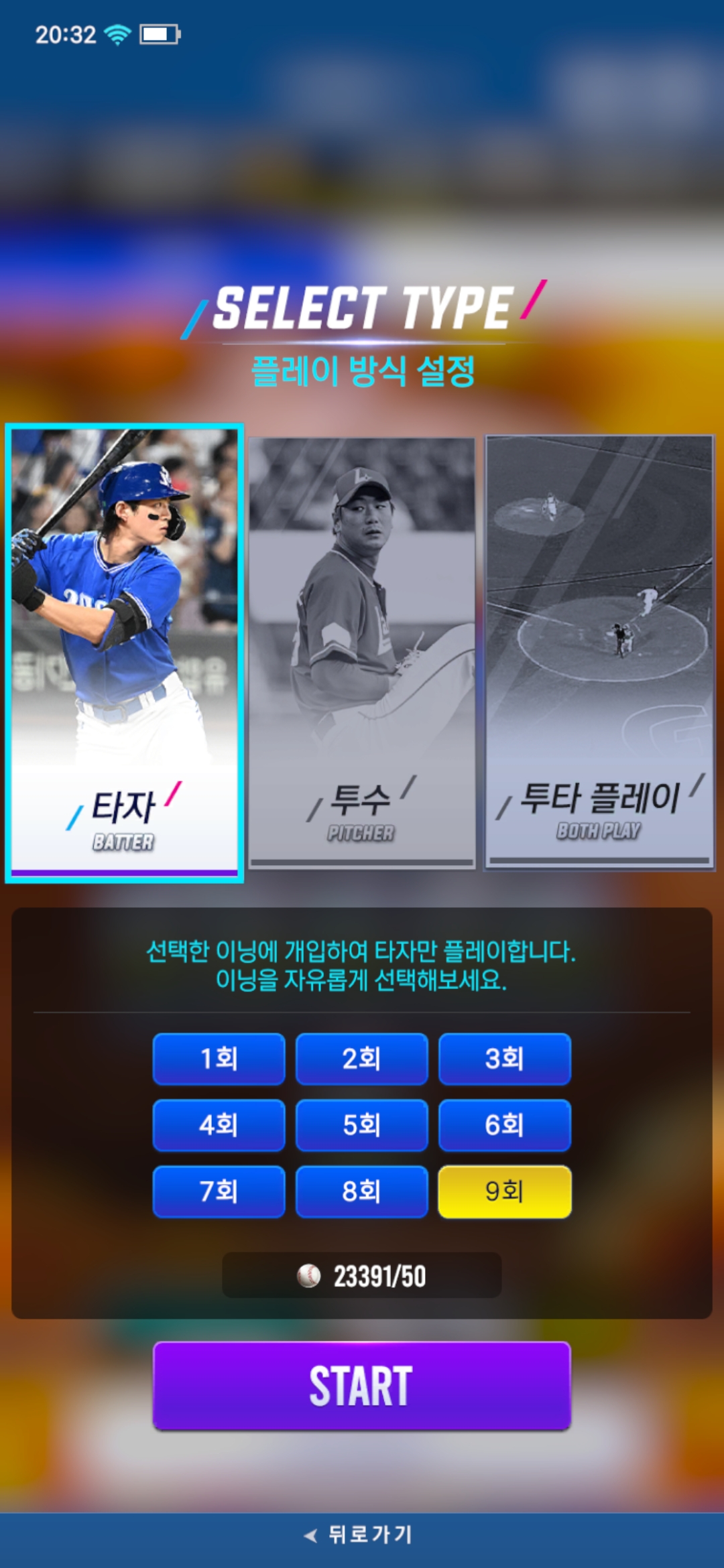Image resolution: width=724 pixels, height=1568 pixels.
Task: Choose the 투수 PITCHER play type card
Action: (x=362, y=653)
